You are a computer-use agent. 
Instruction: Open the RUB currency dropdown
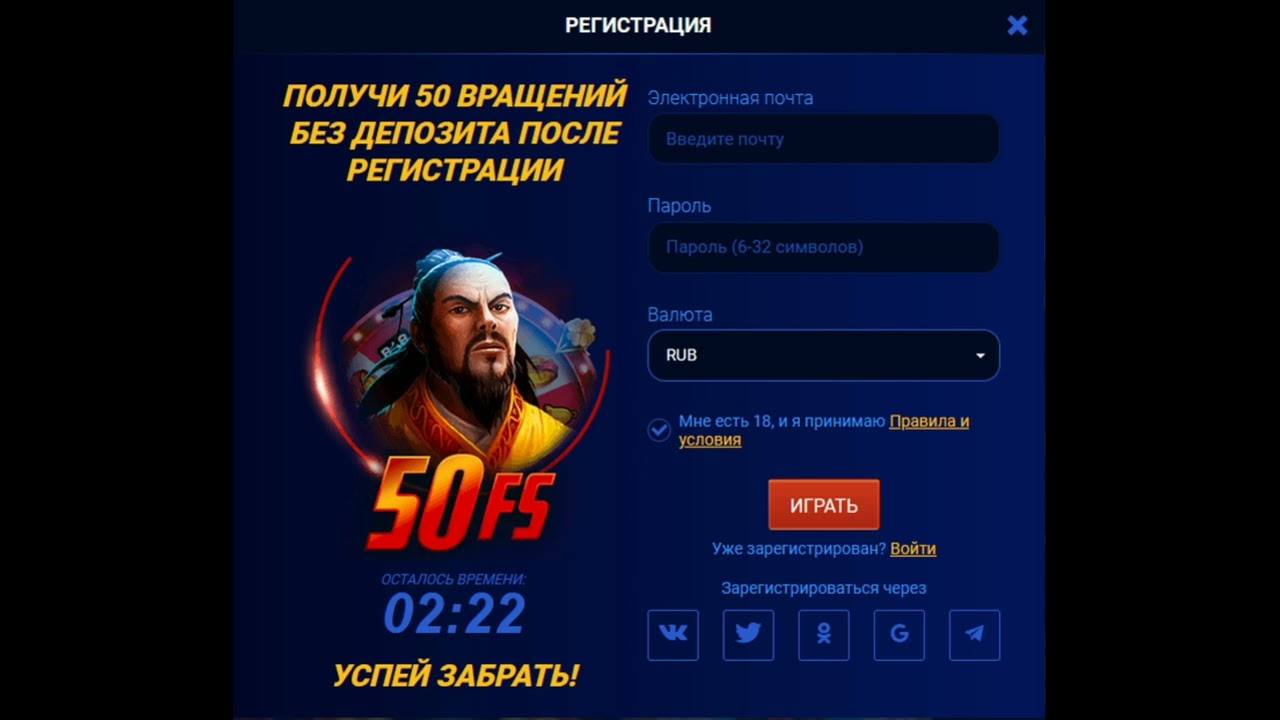click(823, 355)
